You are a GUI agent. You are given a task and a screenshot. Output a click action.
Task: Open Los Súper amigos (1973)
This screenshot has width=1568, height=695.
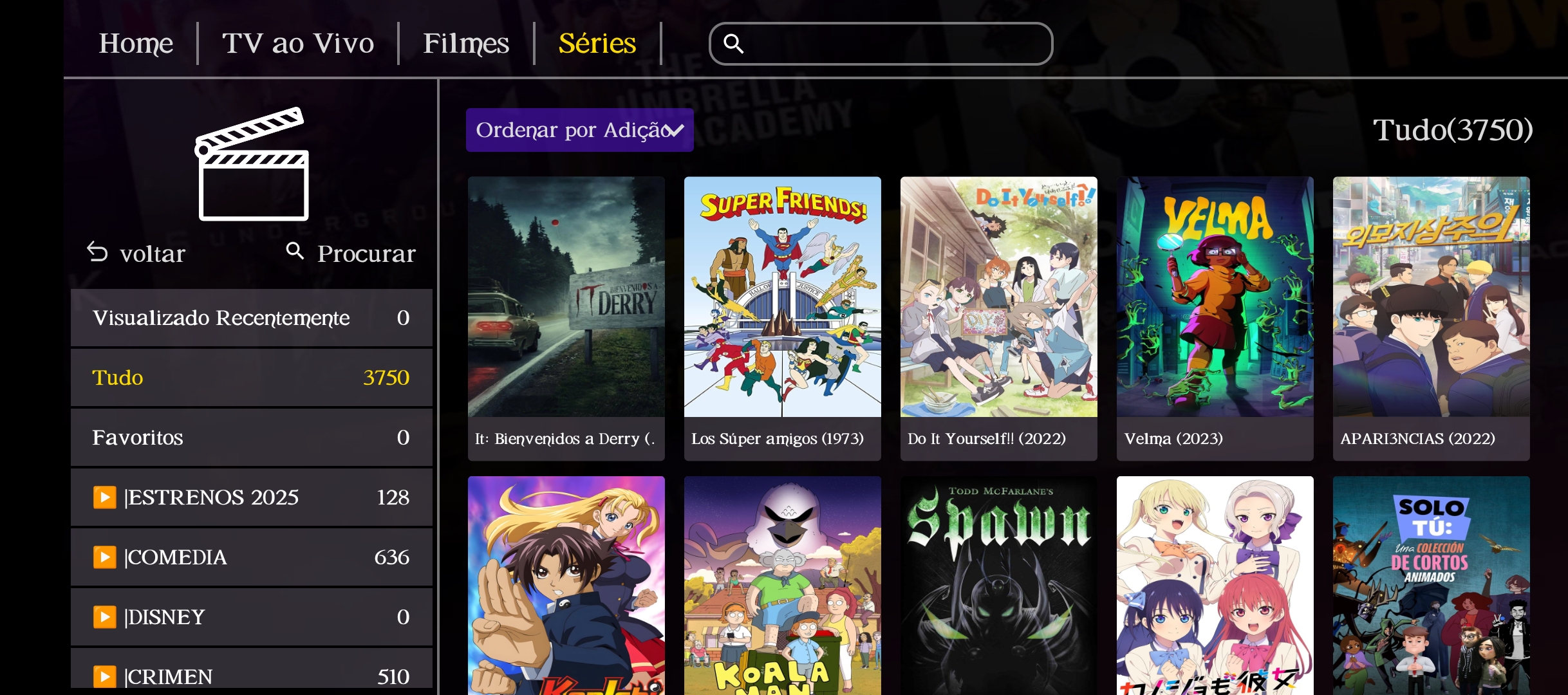click(782, 318)
